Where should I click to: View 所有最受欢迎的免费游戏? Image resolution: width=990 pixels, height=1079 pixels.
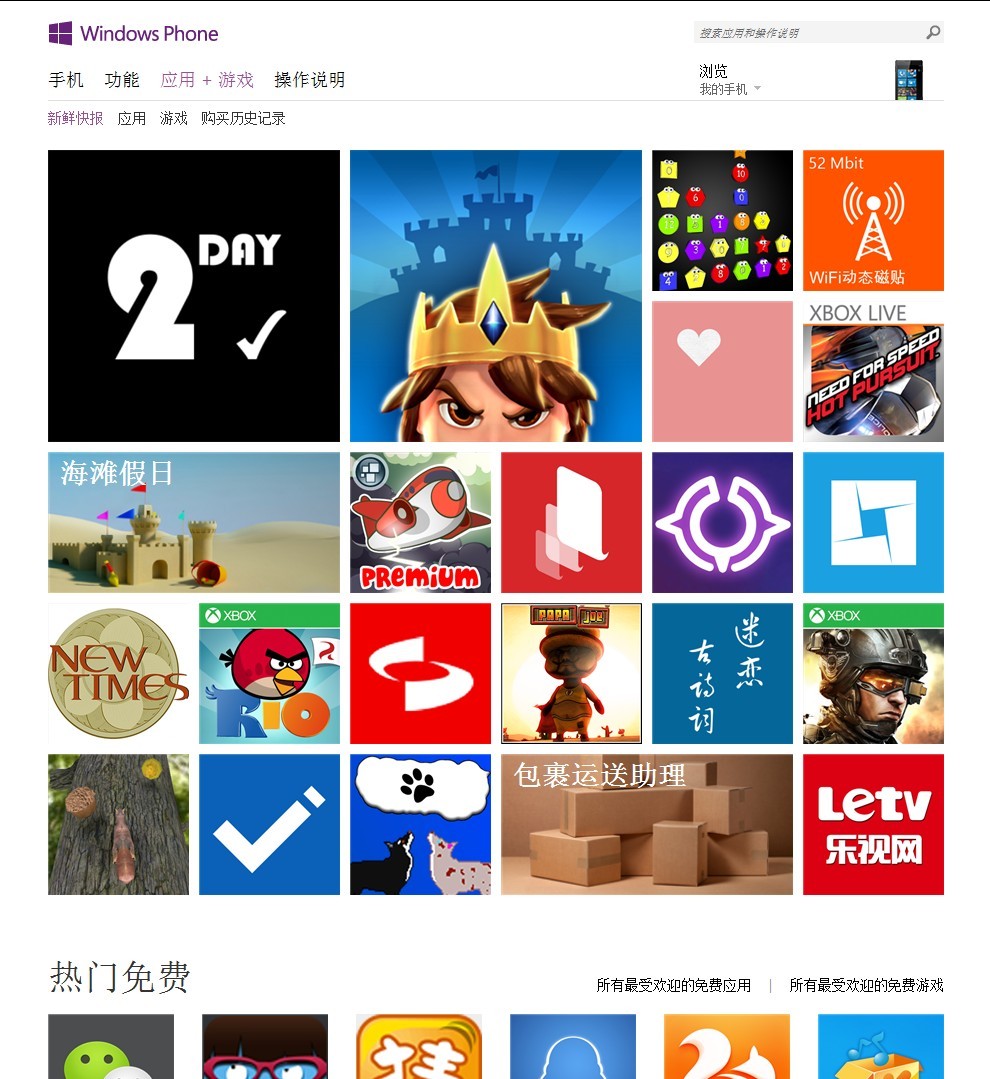(866, 985)
